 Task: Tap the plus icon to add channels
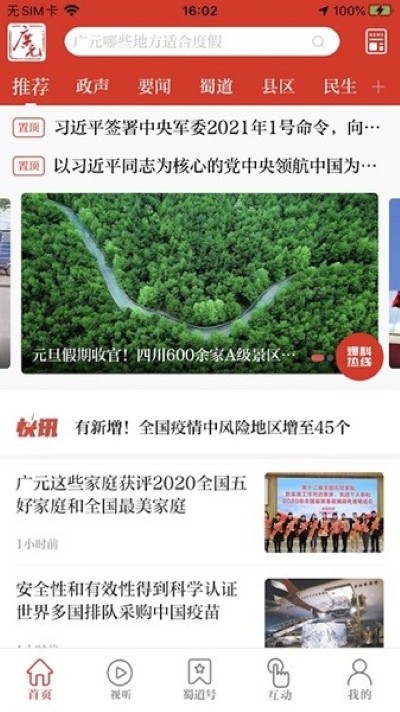point(378,87)
